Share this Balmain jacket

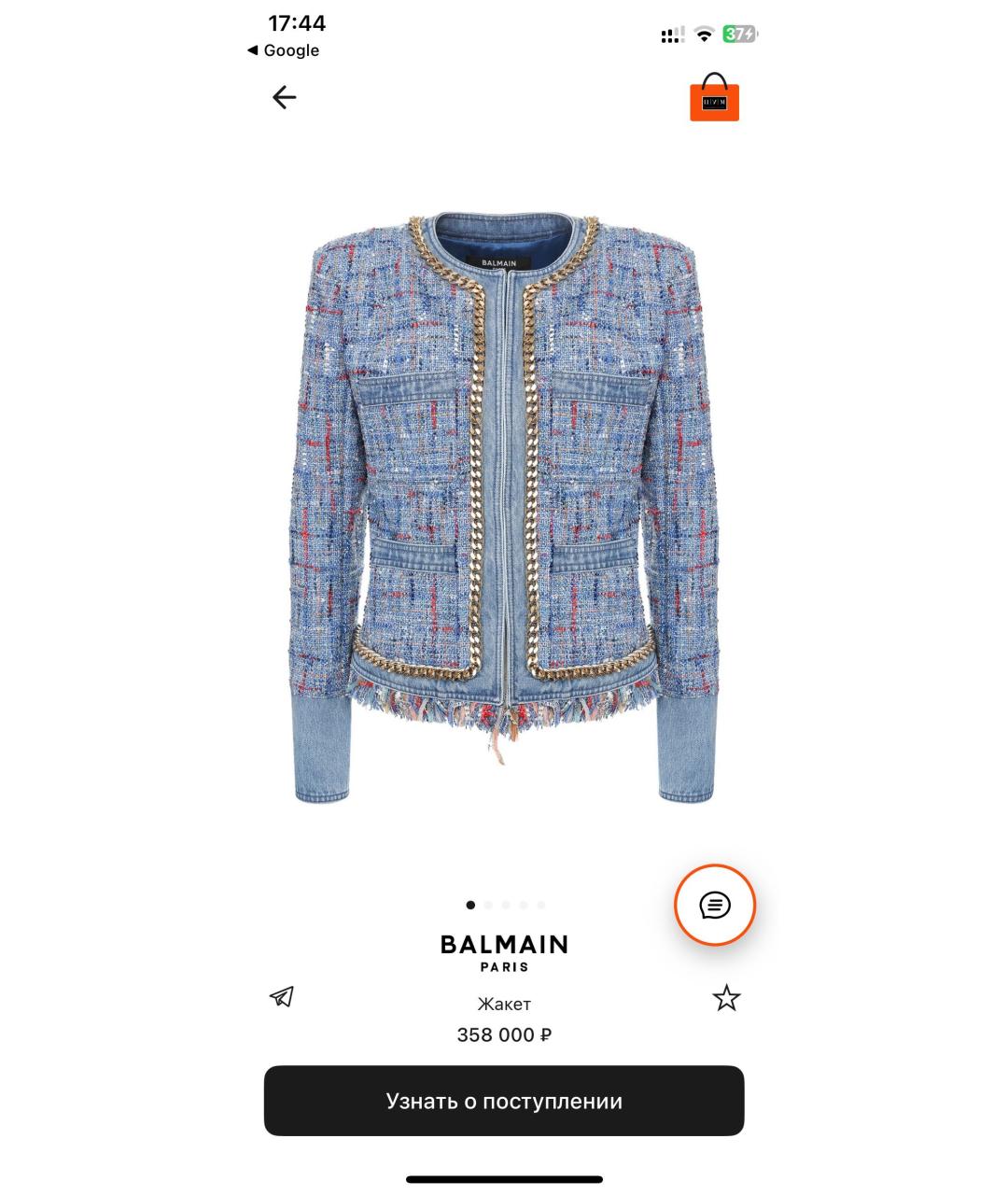click(x=282, y=997)
